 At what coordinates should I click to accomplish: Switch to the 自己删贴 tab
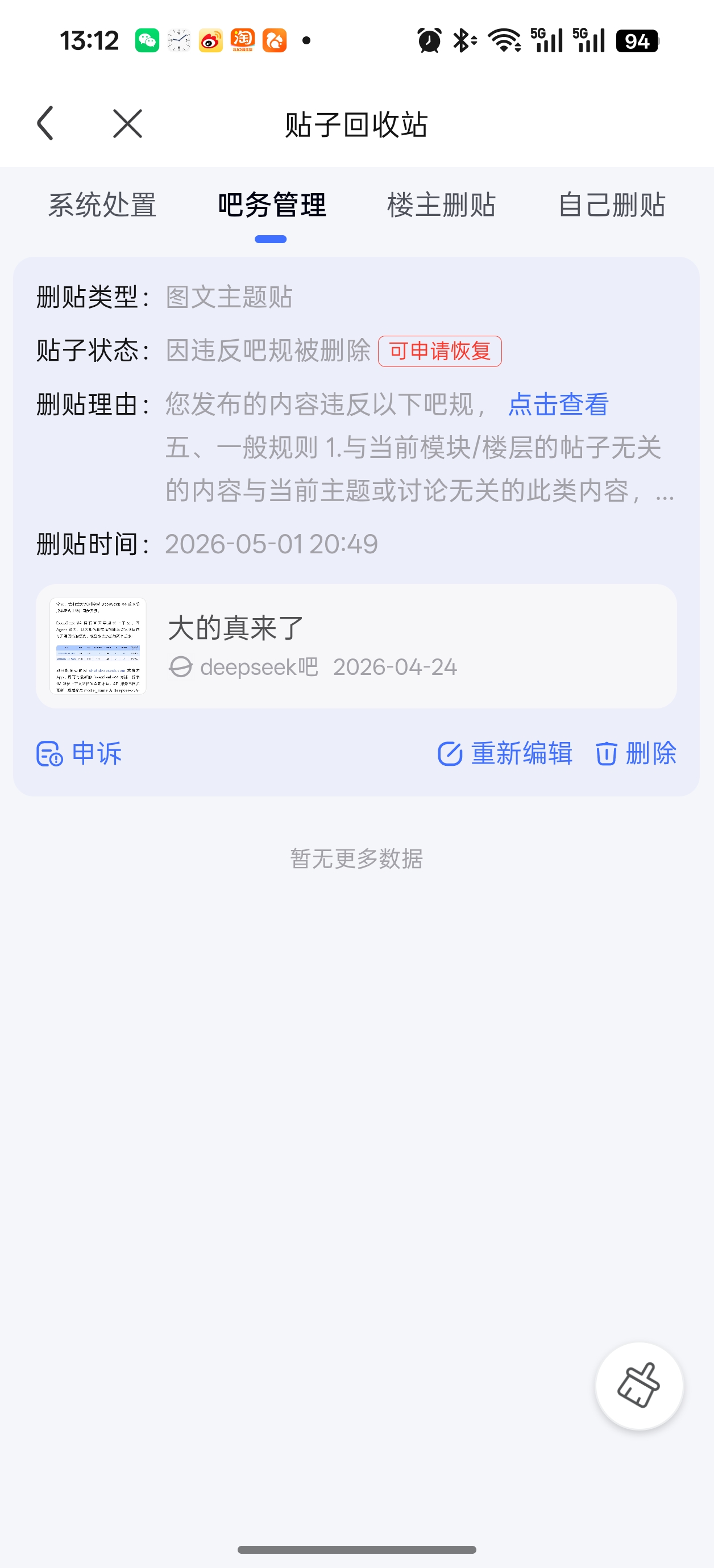(612, 205)
